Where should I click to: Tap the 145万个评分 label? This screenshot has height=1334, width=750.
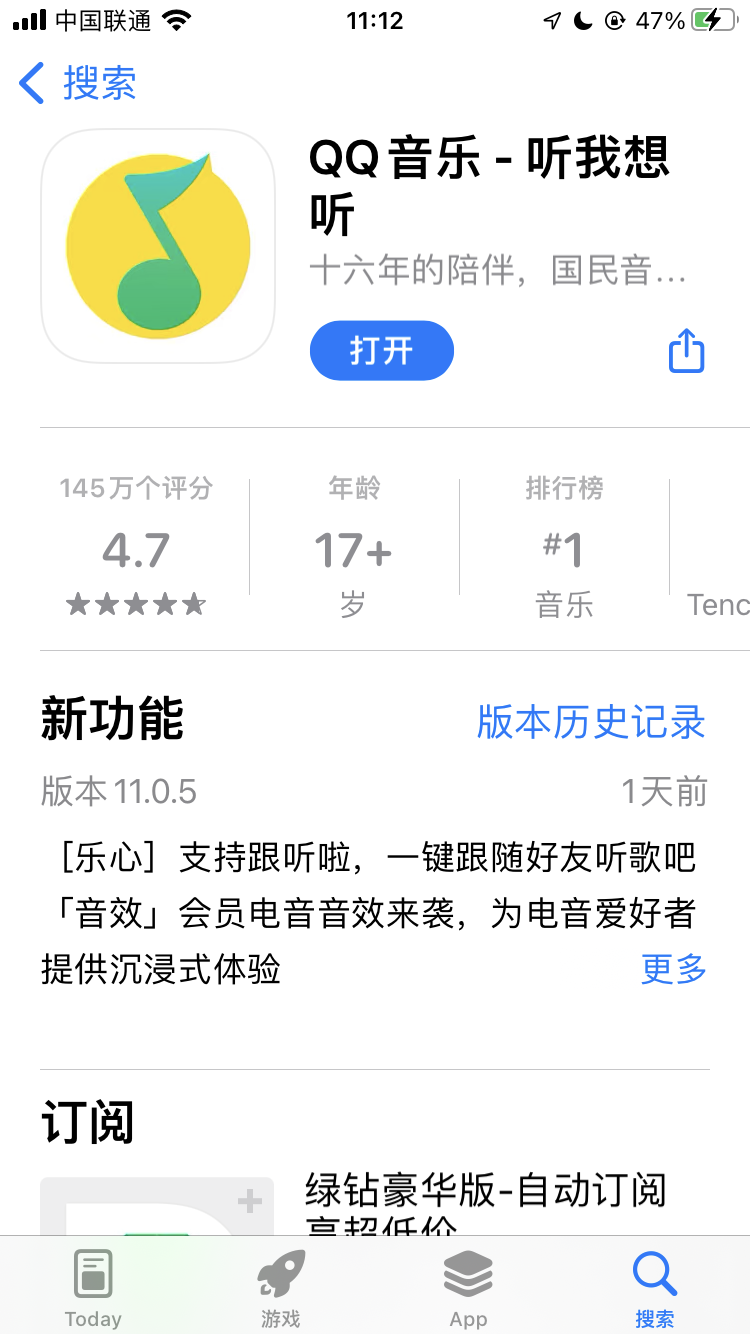(x=135, y=487)
